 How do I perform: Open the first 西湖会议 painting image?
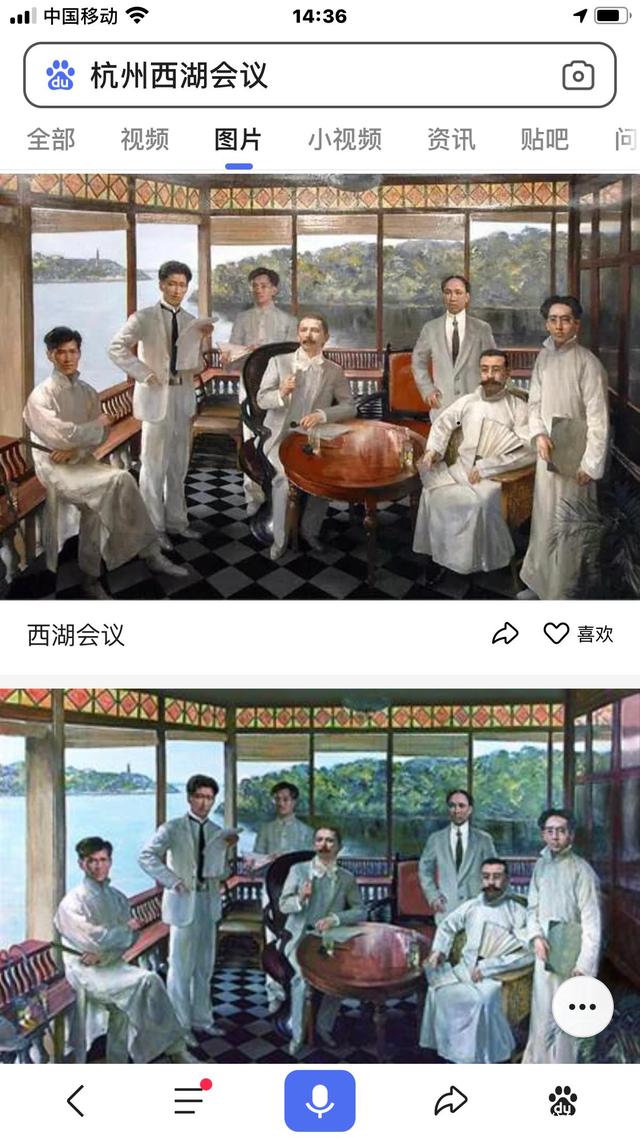pyautogui.click(x=320, y=386)
